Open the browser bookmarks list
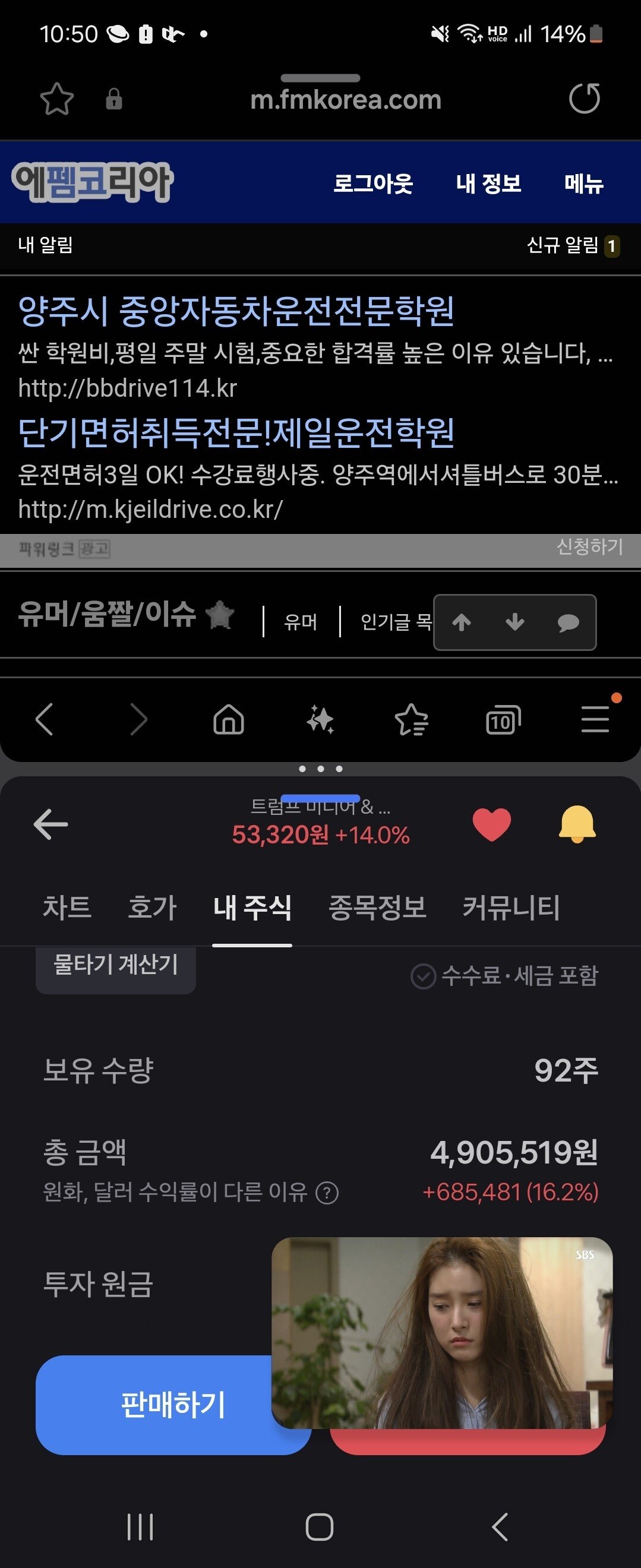The height and width of the screenshot is (1568, 641). tap(412, 720)
